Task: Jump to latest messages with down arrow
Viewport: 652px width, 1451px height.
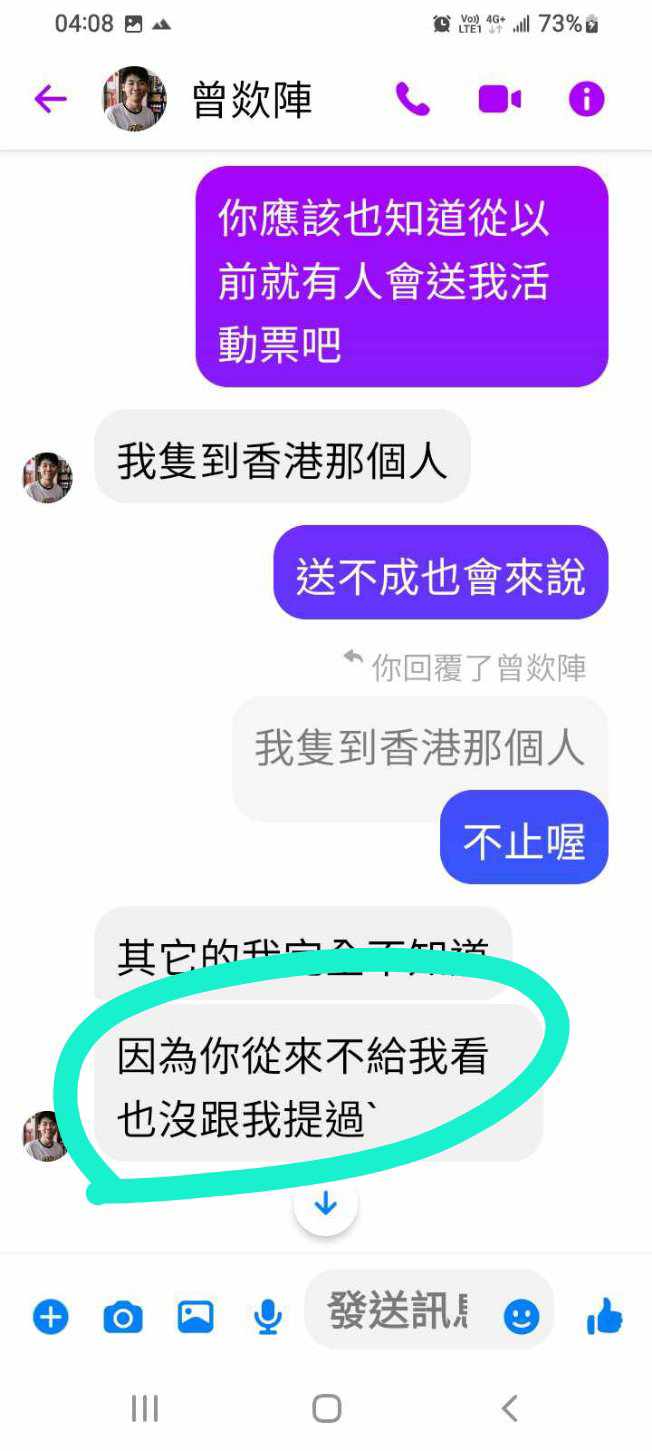Action: point(325,1204)
